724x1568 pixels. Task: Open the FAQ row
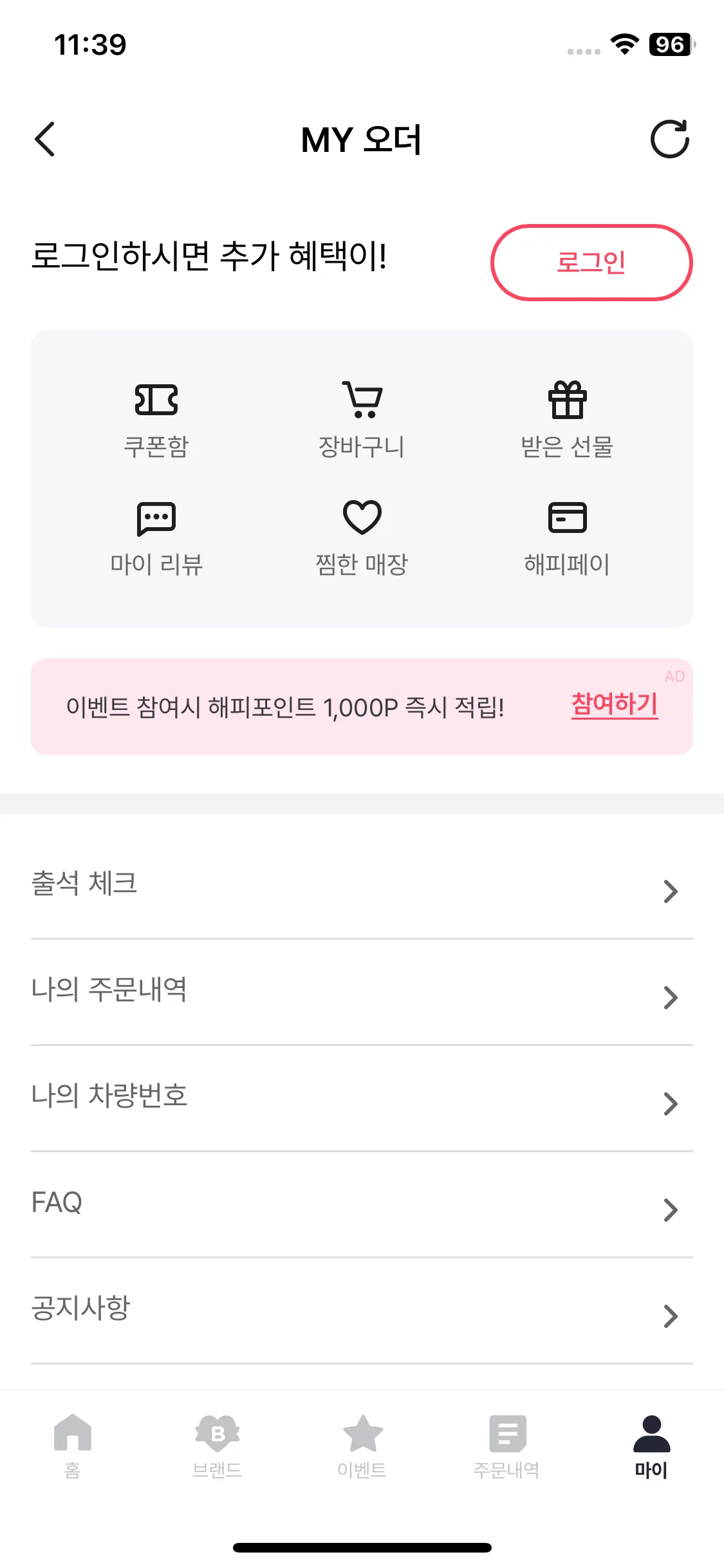coord(362,1204)
